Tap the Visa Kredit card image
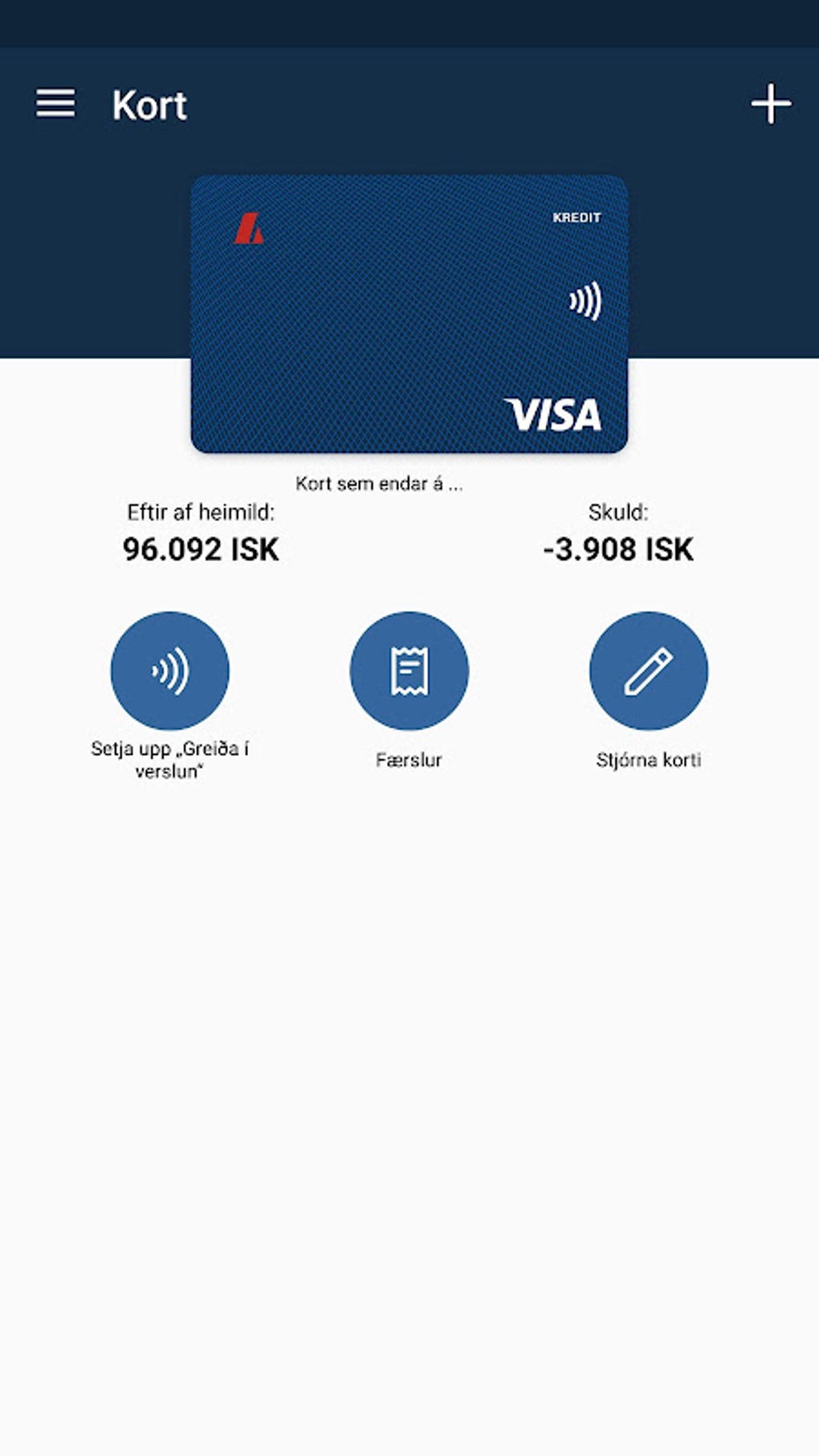The width and height of the screenshot is (819, 1456). coord(409,314)
